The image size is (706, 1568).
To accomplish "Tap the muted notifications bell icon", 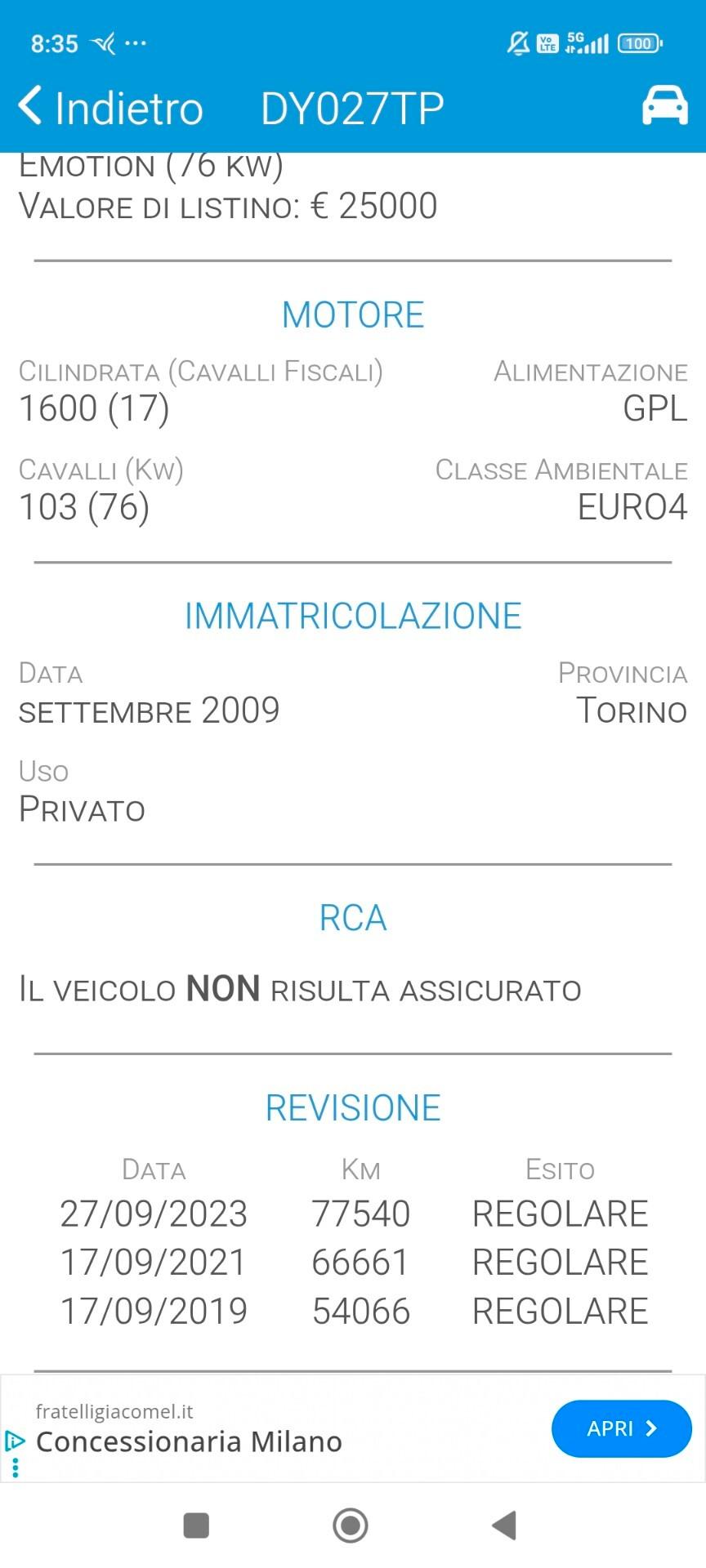I will point(516,42).
